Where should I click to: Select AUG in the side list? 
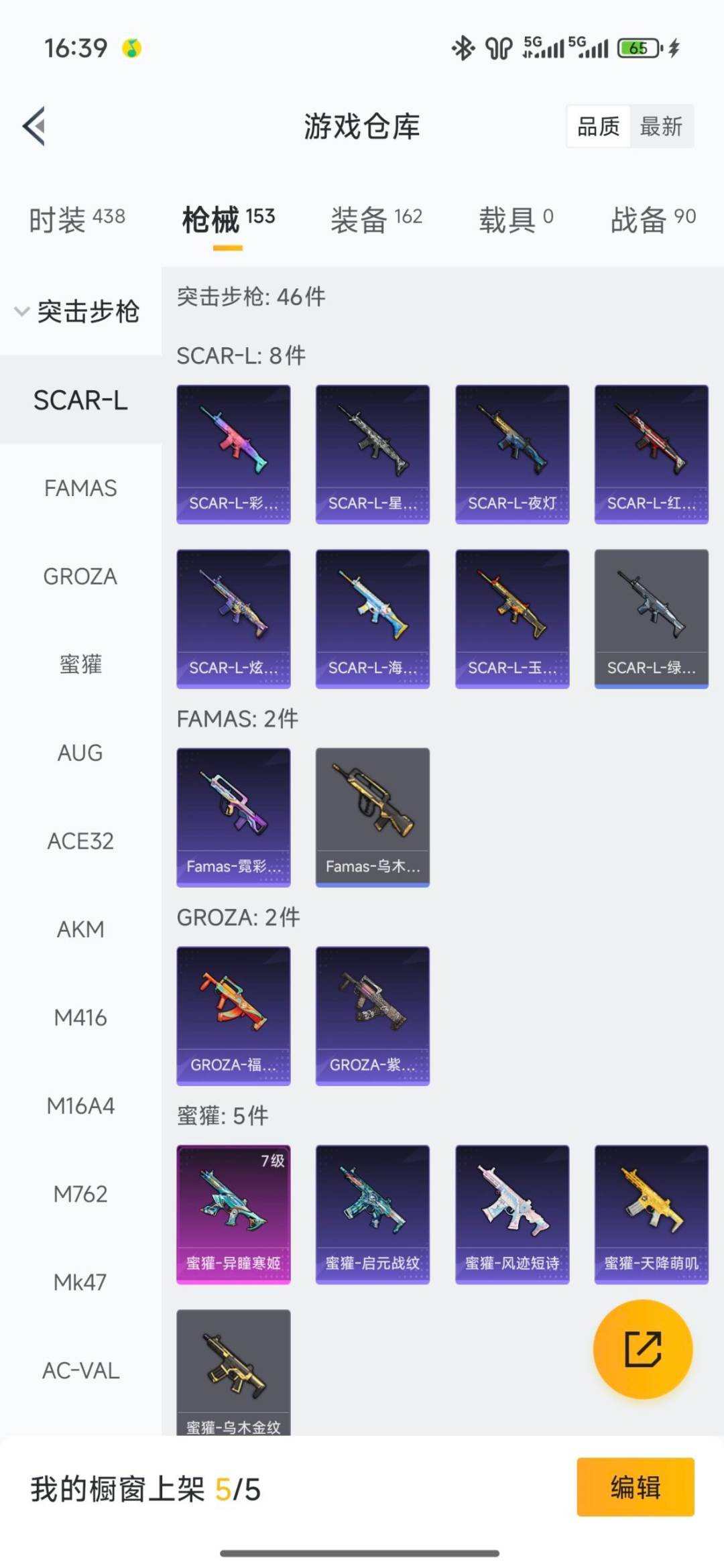[x=80, y=753]
